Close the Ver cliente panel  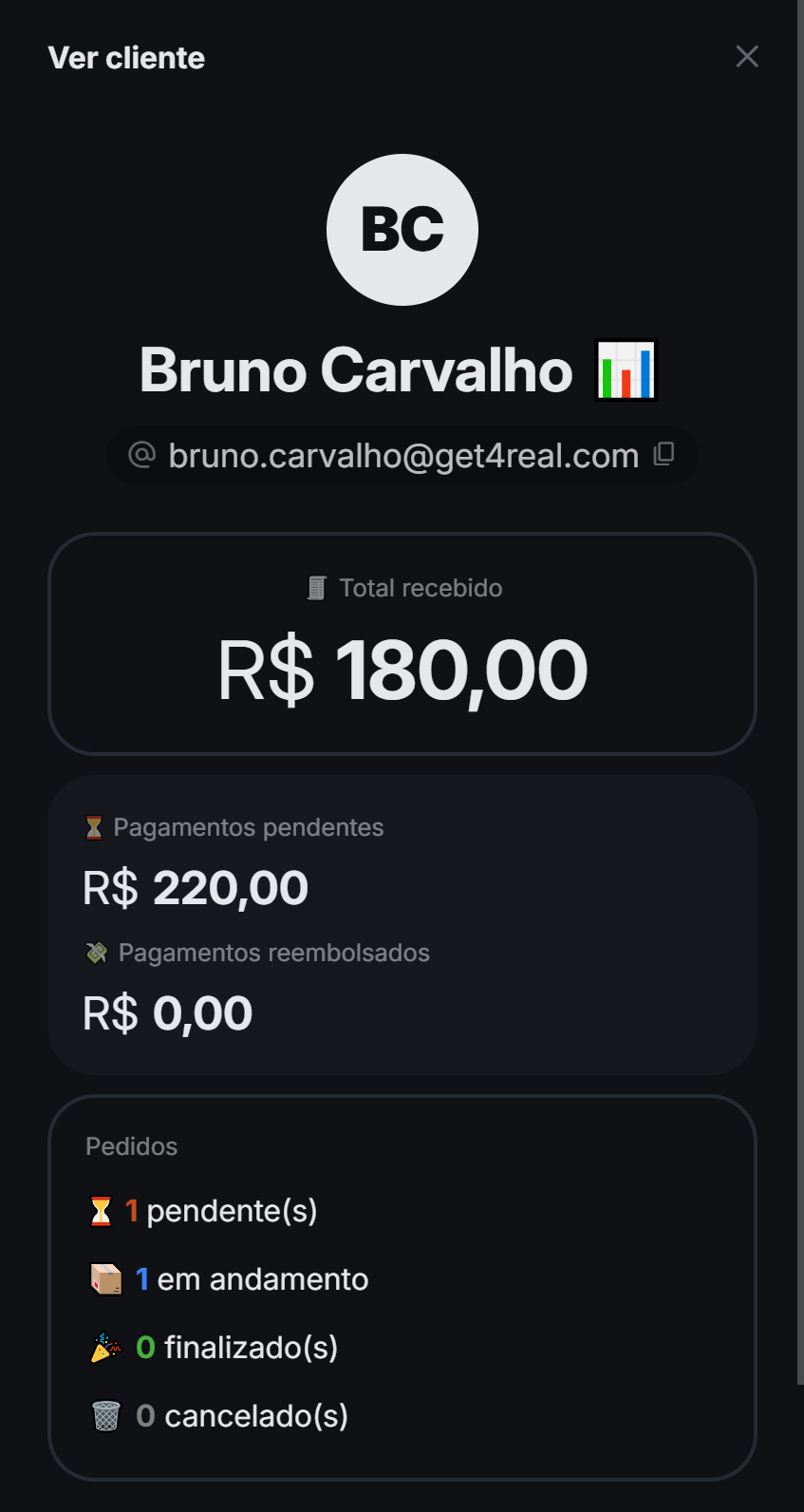click(747, 57)
